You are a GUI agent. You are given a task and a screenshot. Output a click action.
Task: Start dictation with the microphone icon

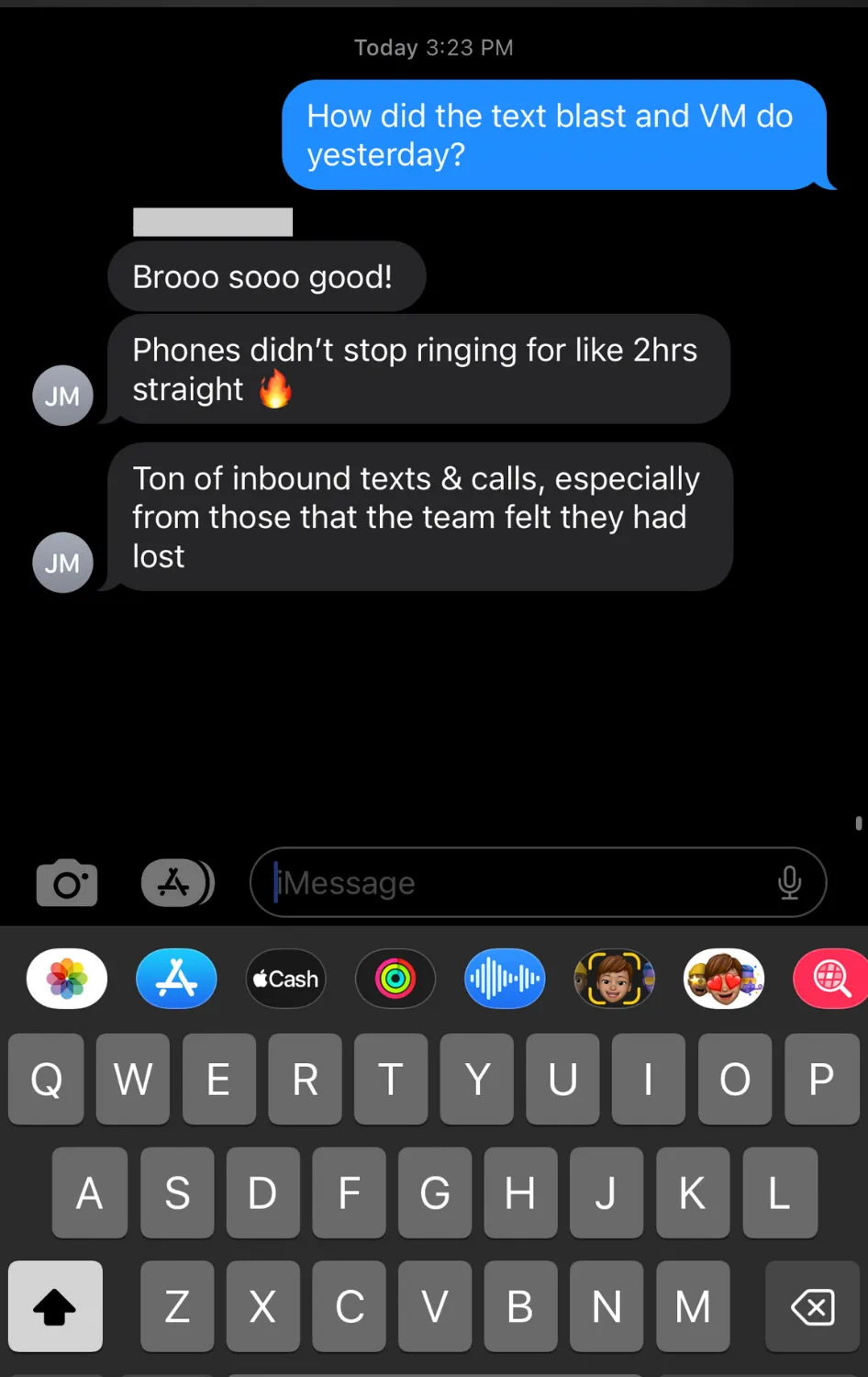[789, 883]
